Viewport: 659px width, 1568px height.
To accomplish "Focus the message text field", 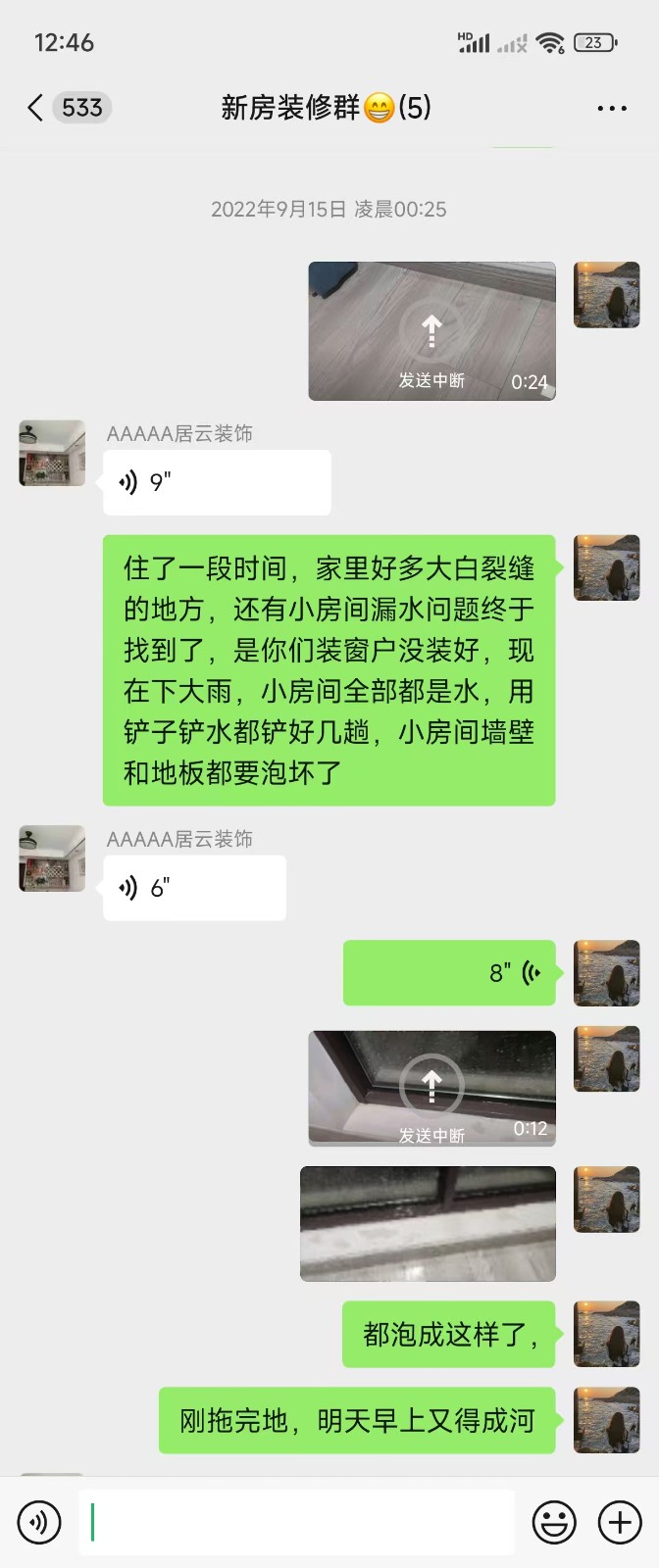I will (296, 1522).
